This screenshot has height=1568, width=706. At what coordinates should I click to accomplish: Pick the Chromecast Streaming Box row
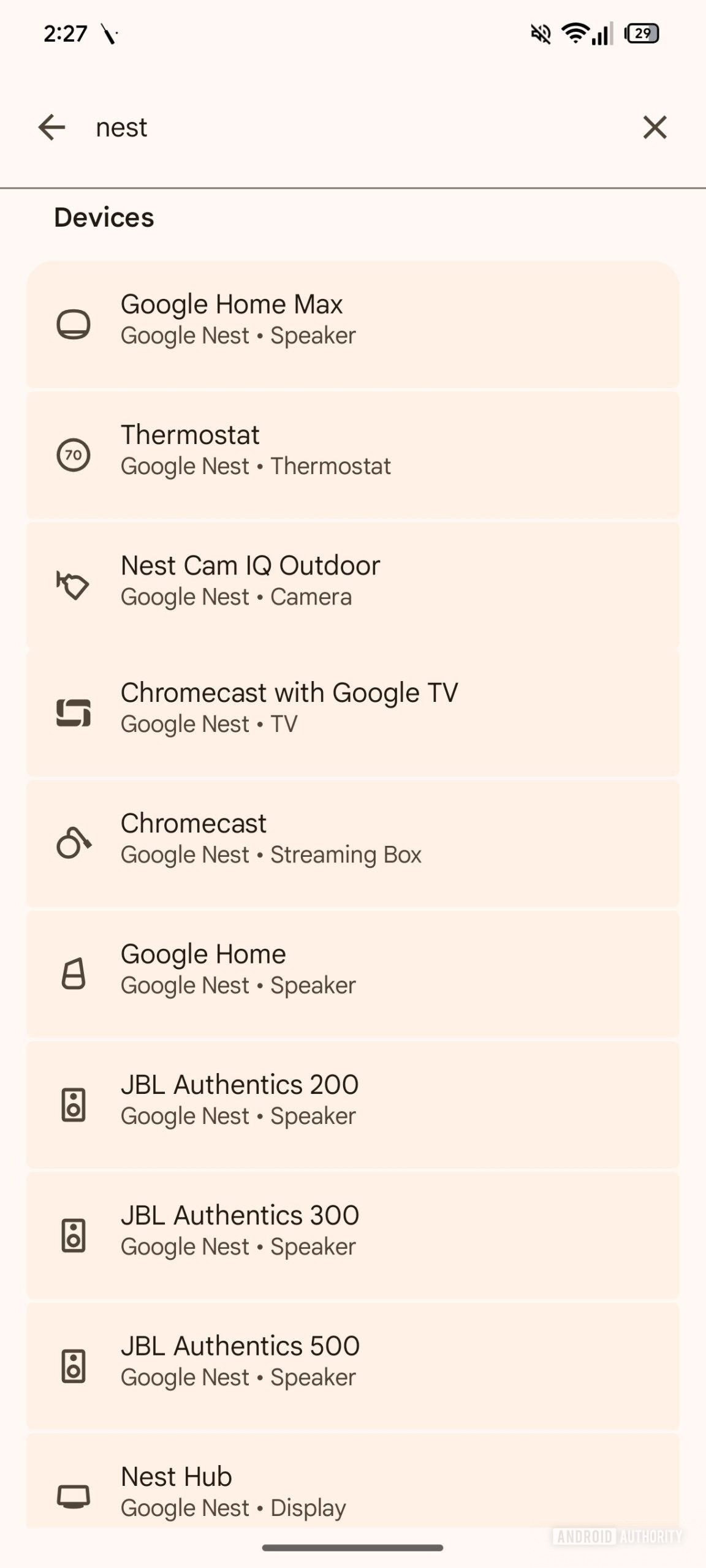pyautogui.click(x=353, y=843)
